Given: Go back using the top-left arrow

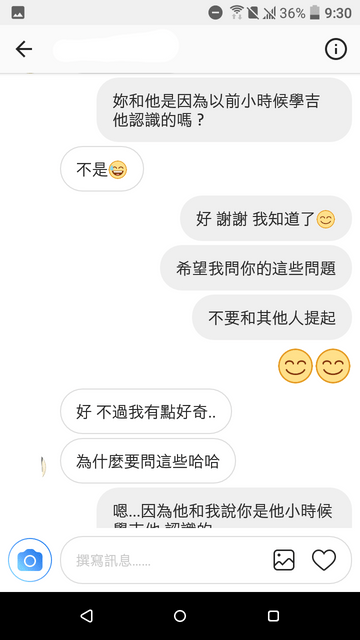Looking at the screenshot, I should click(x=24, y=49).
